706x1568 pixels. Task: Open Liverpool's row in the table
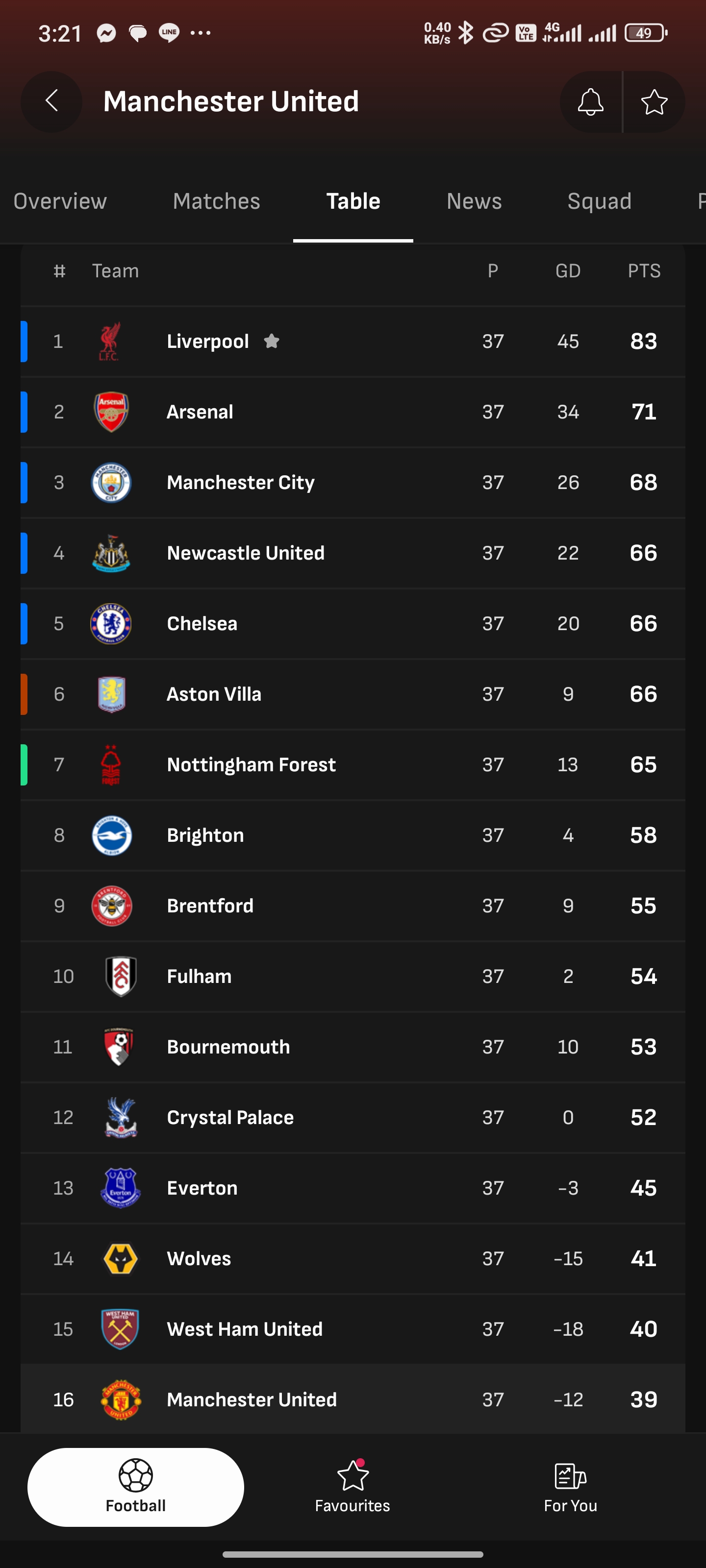tap(353, 342)
